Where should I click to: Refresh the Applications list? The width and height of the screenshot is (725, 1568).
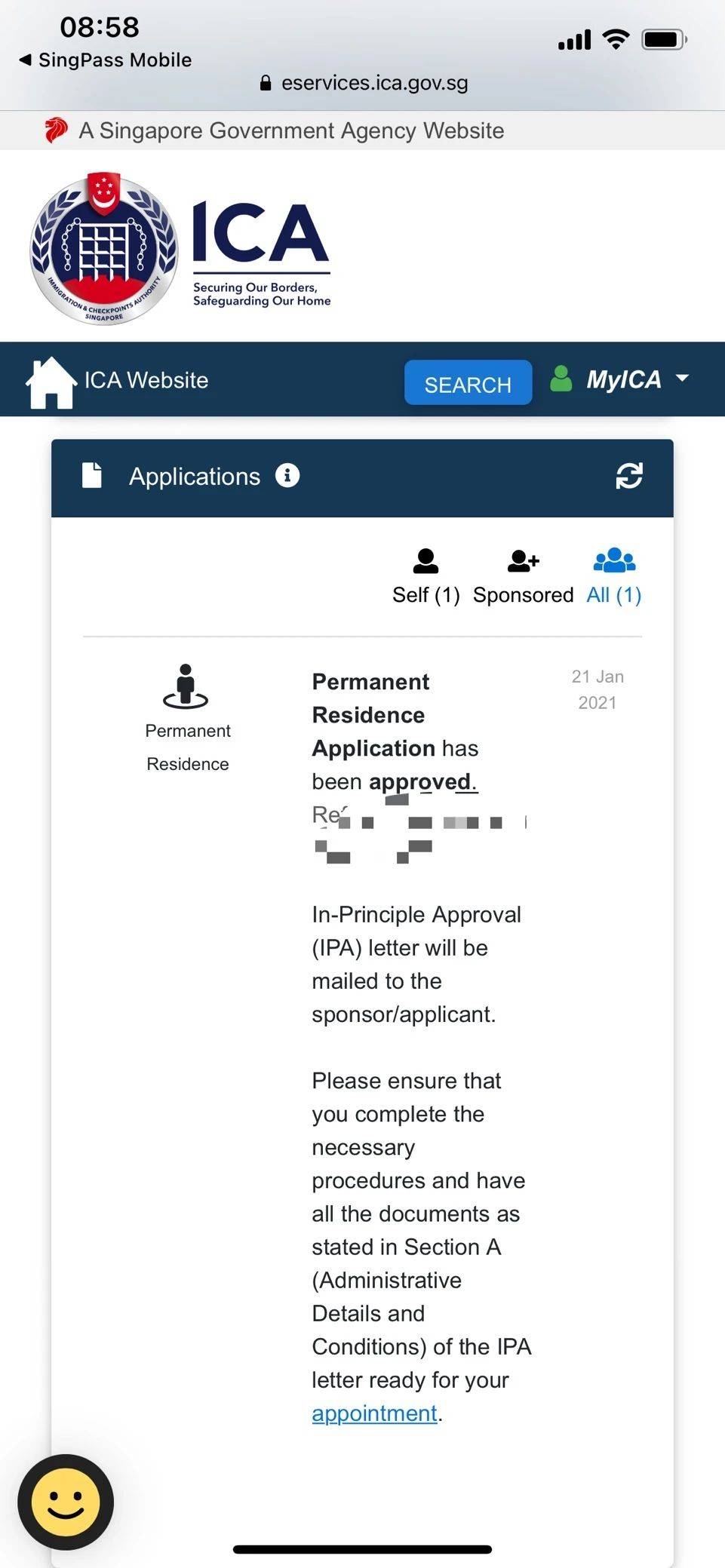(x=628, y=476)
